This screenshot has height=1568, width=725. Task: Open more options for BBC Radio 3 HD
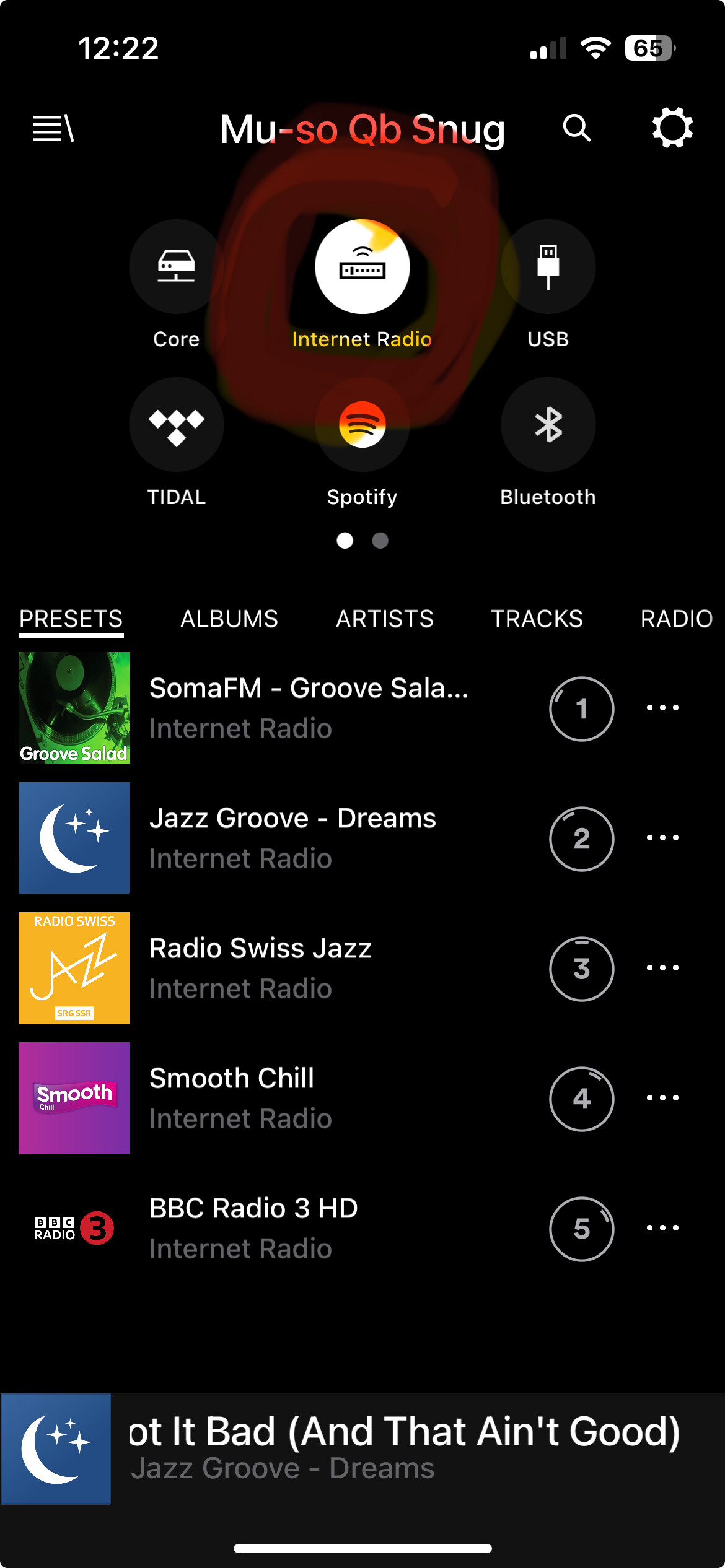click(662, 1228)
